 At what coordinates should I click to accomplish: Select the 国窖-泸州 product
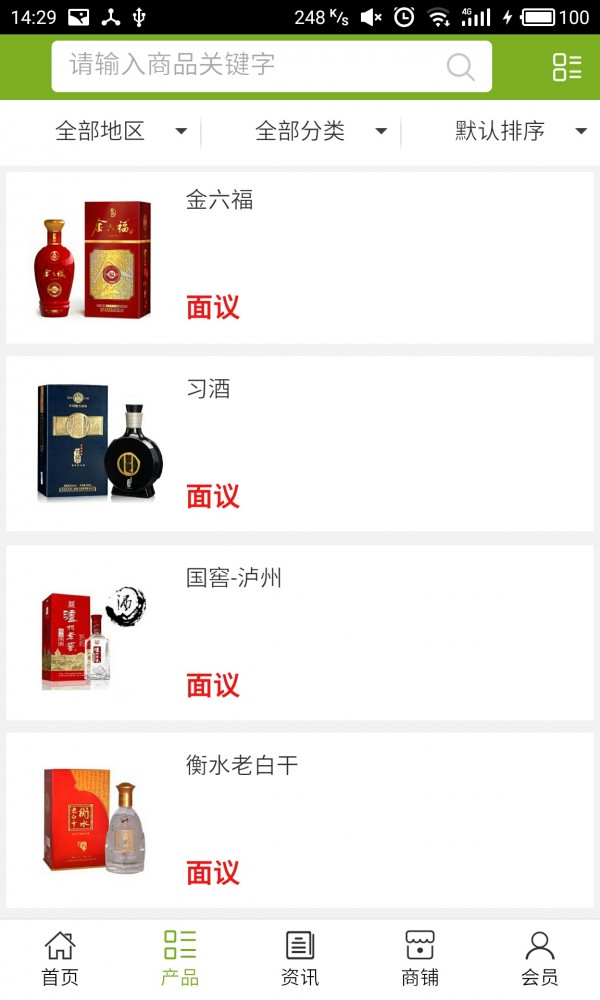click(300, 632)
